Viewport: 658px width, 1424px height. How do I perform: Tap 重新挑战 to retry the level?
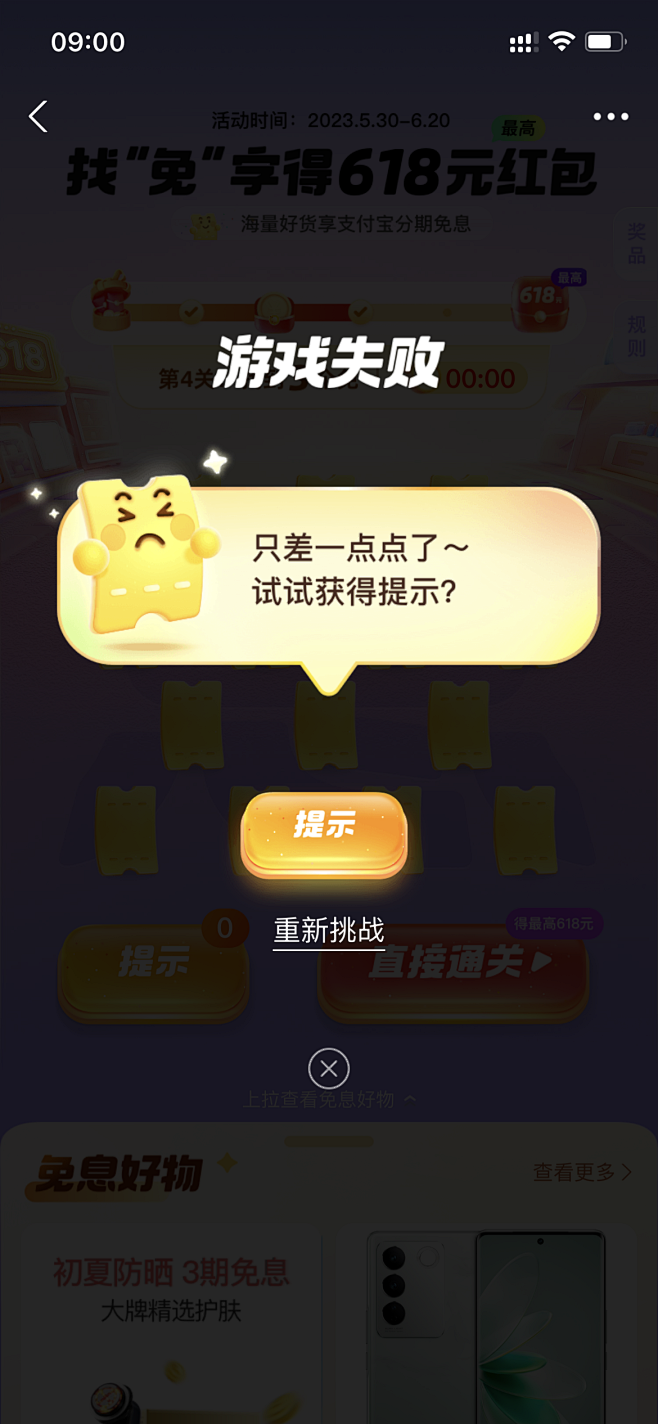tap(329, 930)
